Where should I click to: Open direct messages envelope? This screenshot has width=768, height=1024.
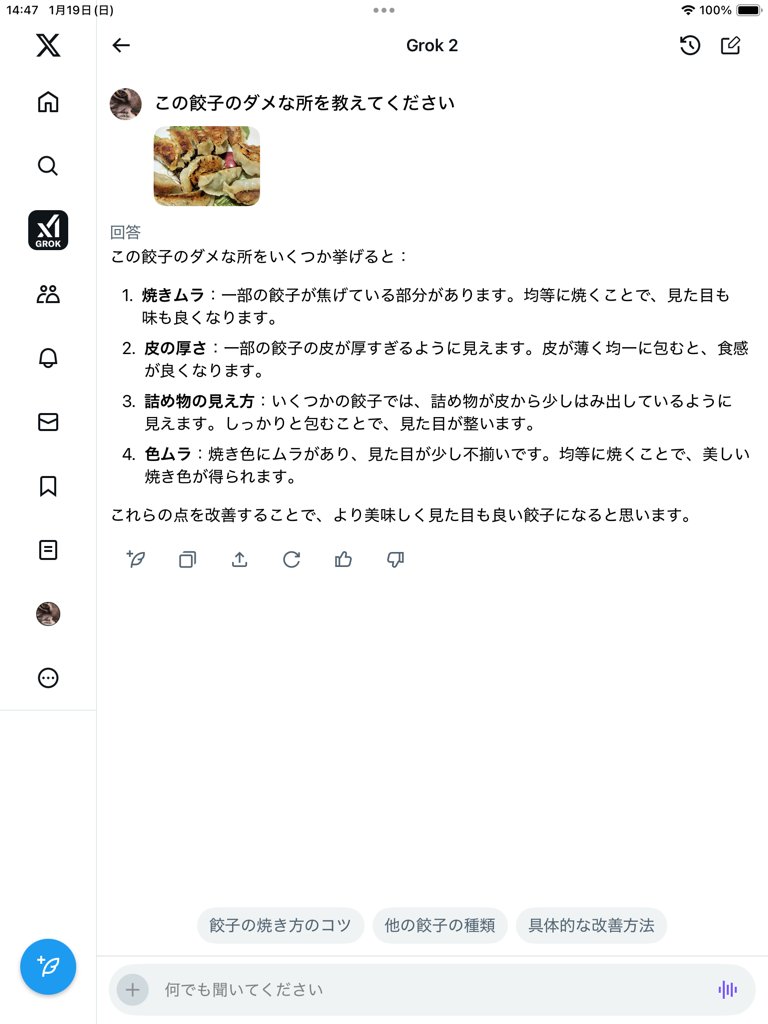coord(48,422)
